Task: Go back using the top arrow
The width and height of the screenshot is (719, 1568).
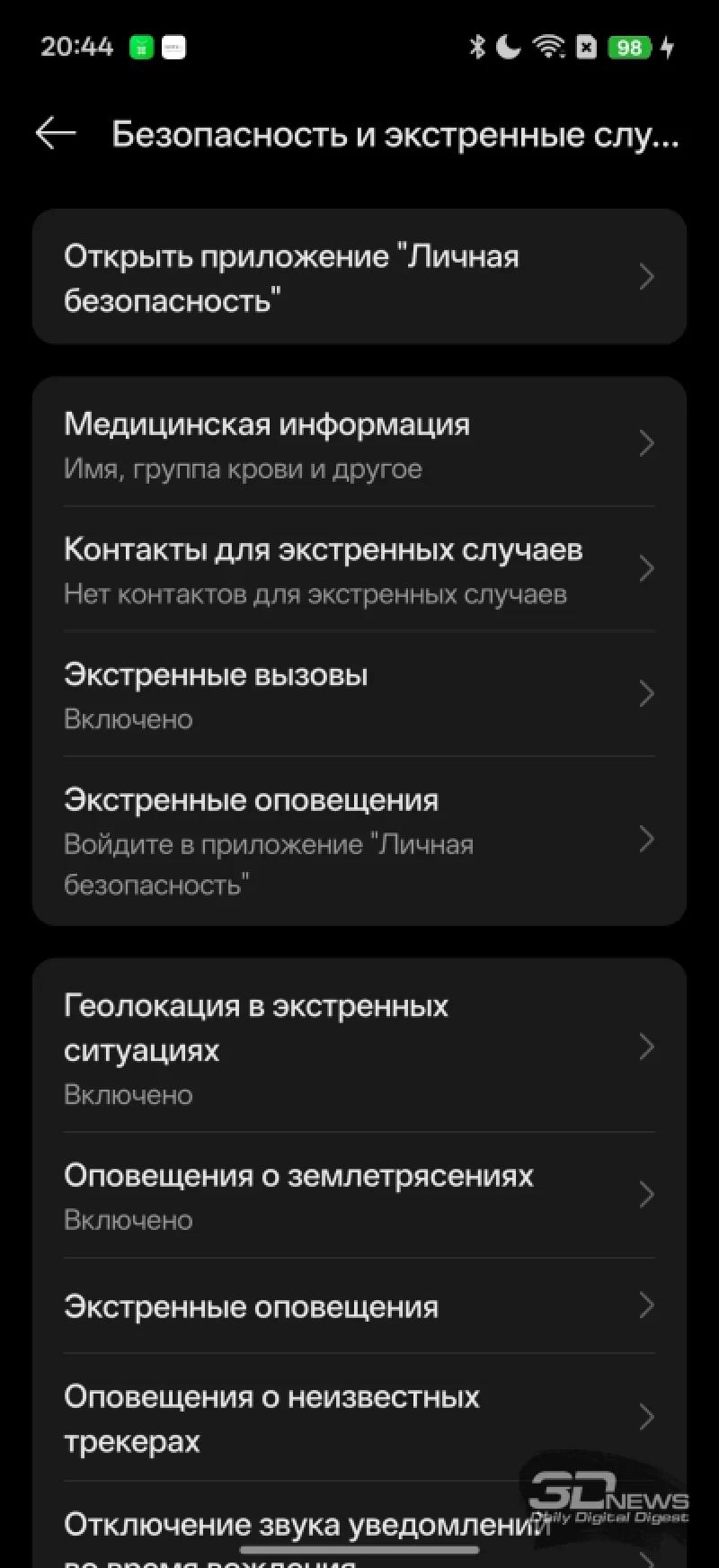Action: [56, 134]
